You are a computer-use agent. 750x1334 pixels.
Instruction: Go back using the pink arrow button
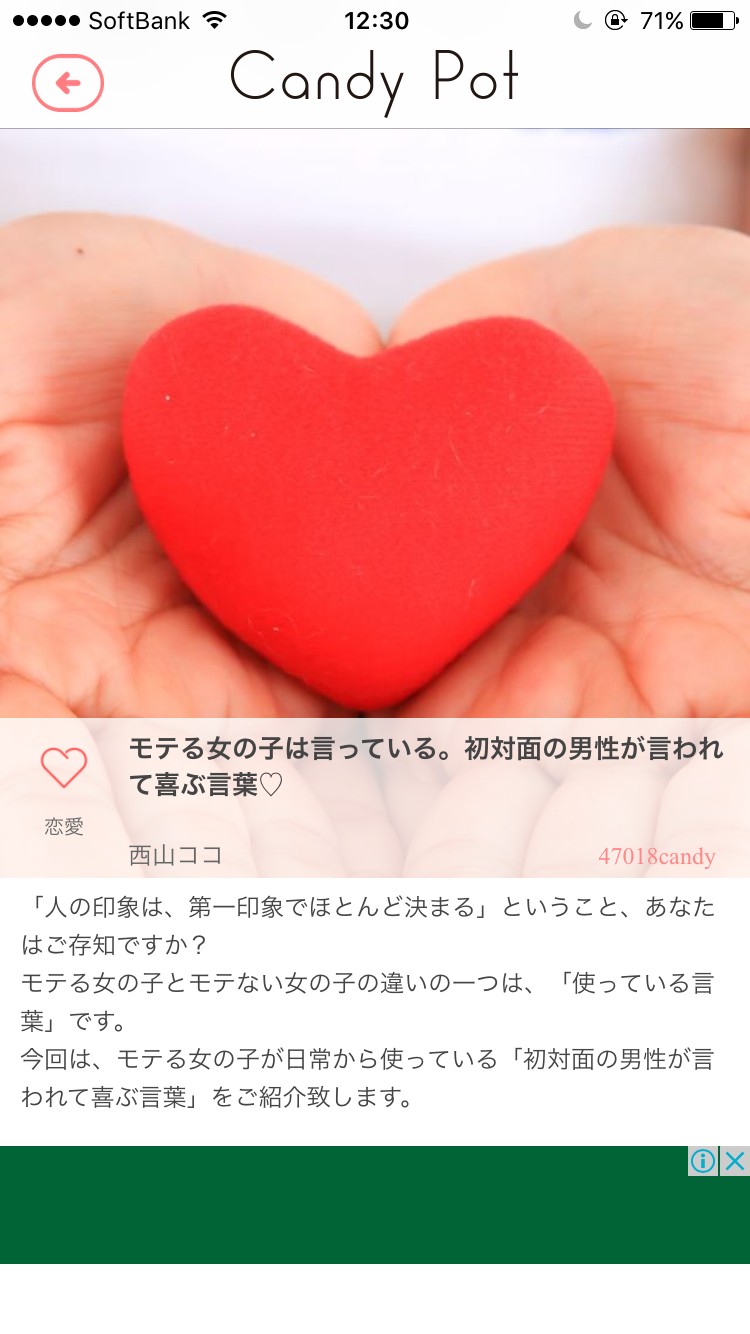68,82
